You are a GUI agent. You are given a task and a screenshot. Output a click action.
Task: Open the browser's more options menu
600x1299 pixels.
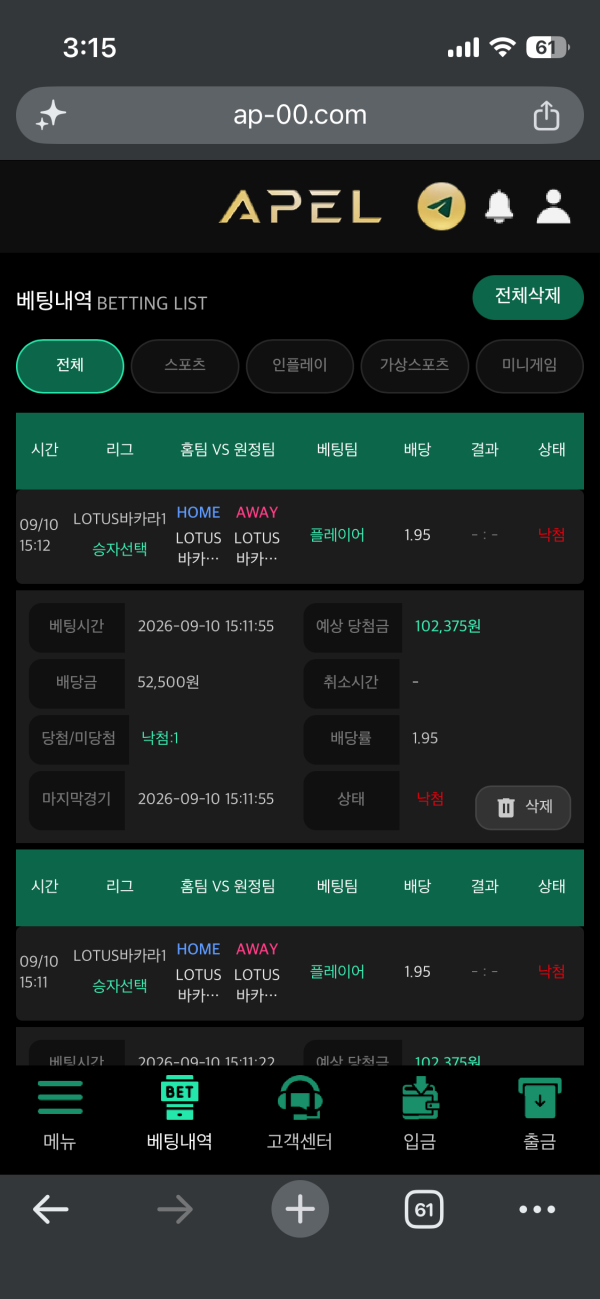[x=537, y=1210]
